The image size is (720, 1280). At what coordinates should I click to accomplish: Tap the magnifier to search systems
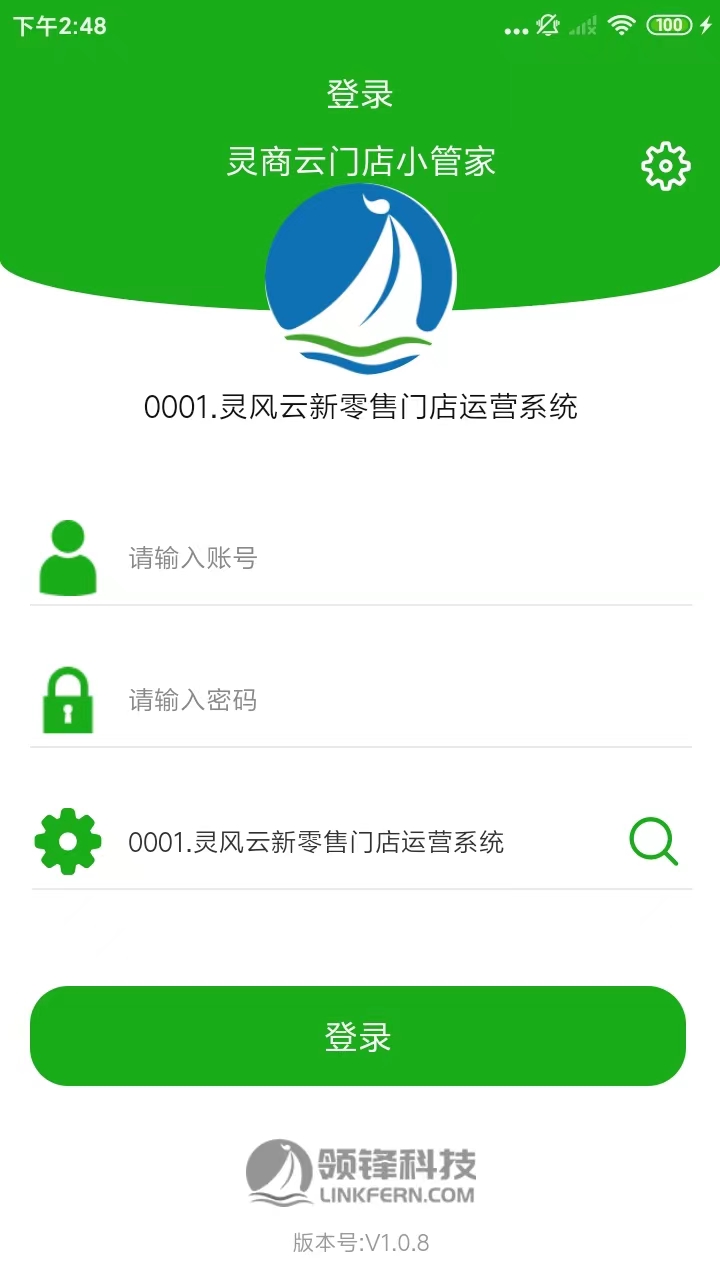point(654,842)
